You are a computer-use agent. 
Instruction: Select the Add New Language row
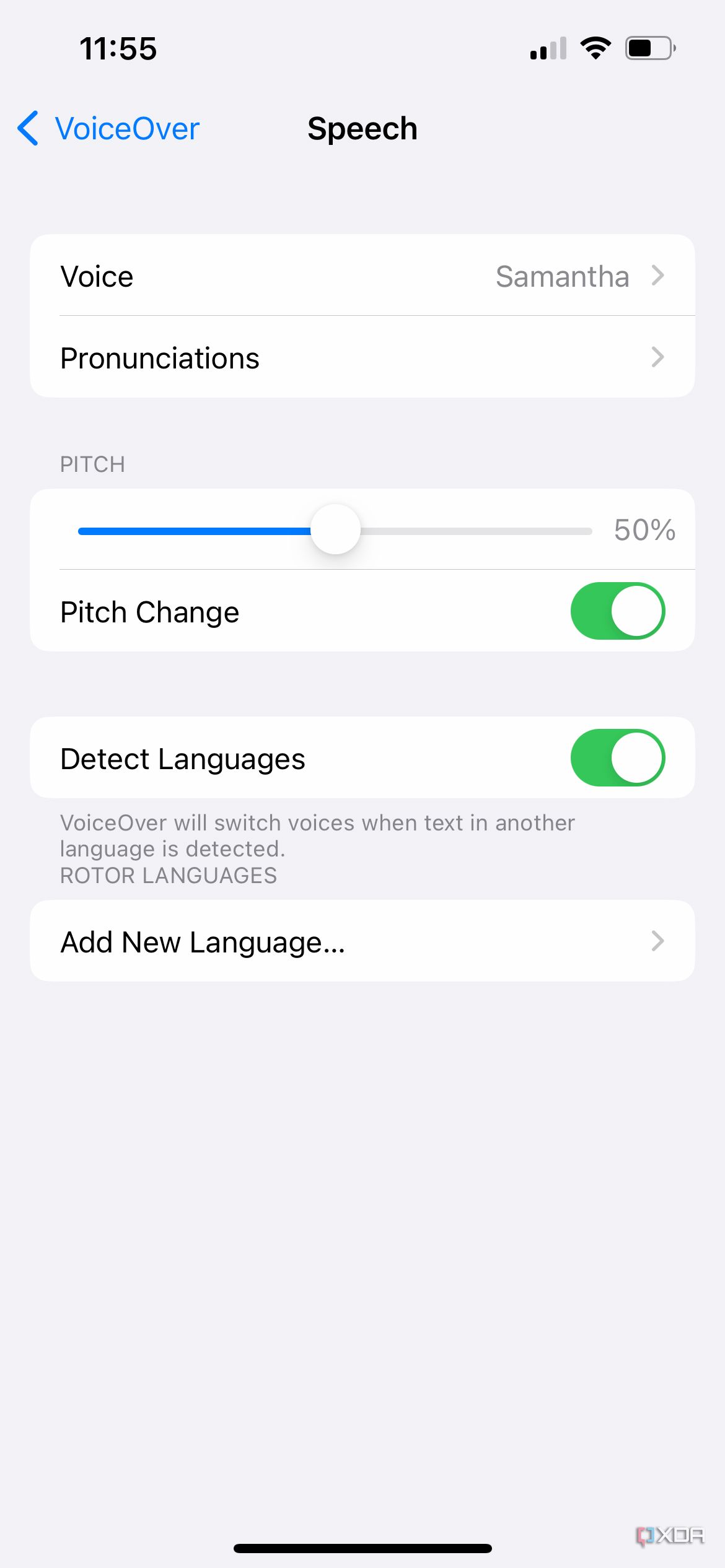coord(362,941)
